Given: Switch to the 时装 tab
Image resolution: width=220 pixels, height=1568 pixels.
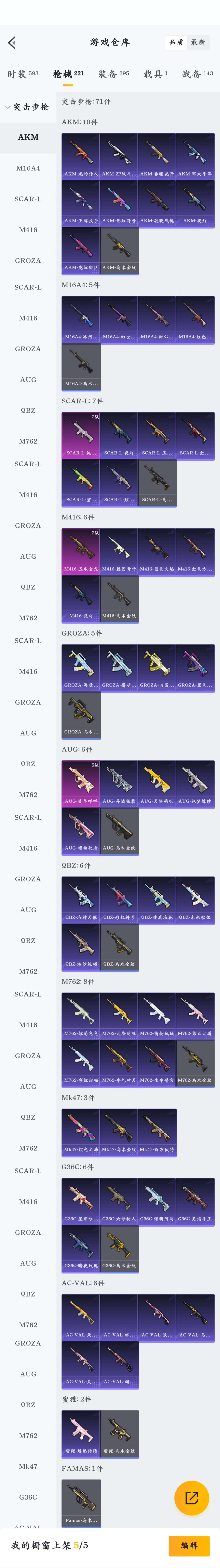Looking at the screenshot, I should (x=22, y=74).
